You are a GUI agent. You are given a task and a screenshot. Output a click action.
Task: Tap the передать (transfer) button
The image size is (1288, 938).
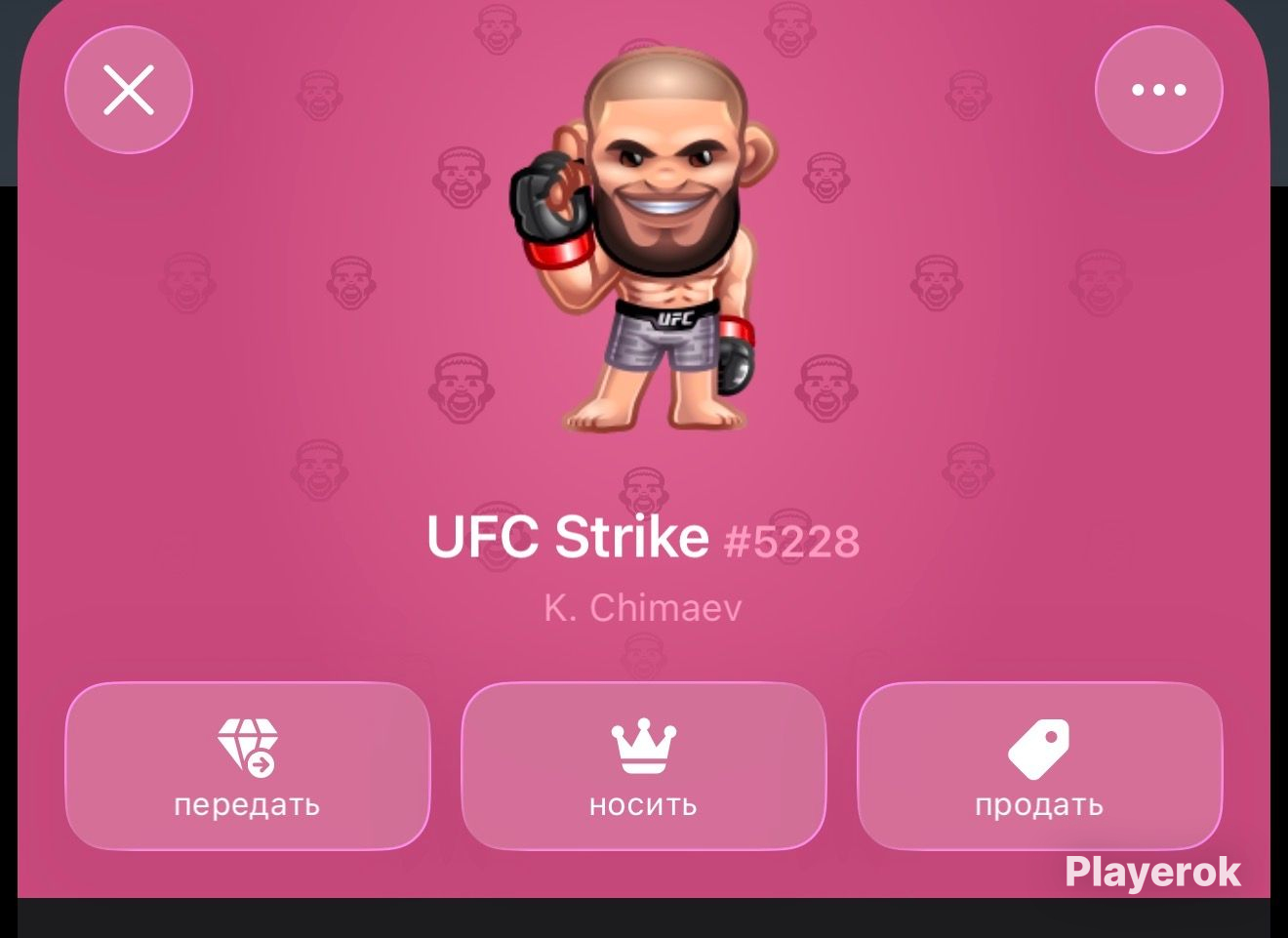248,766
